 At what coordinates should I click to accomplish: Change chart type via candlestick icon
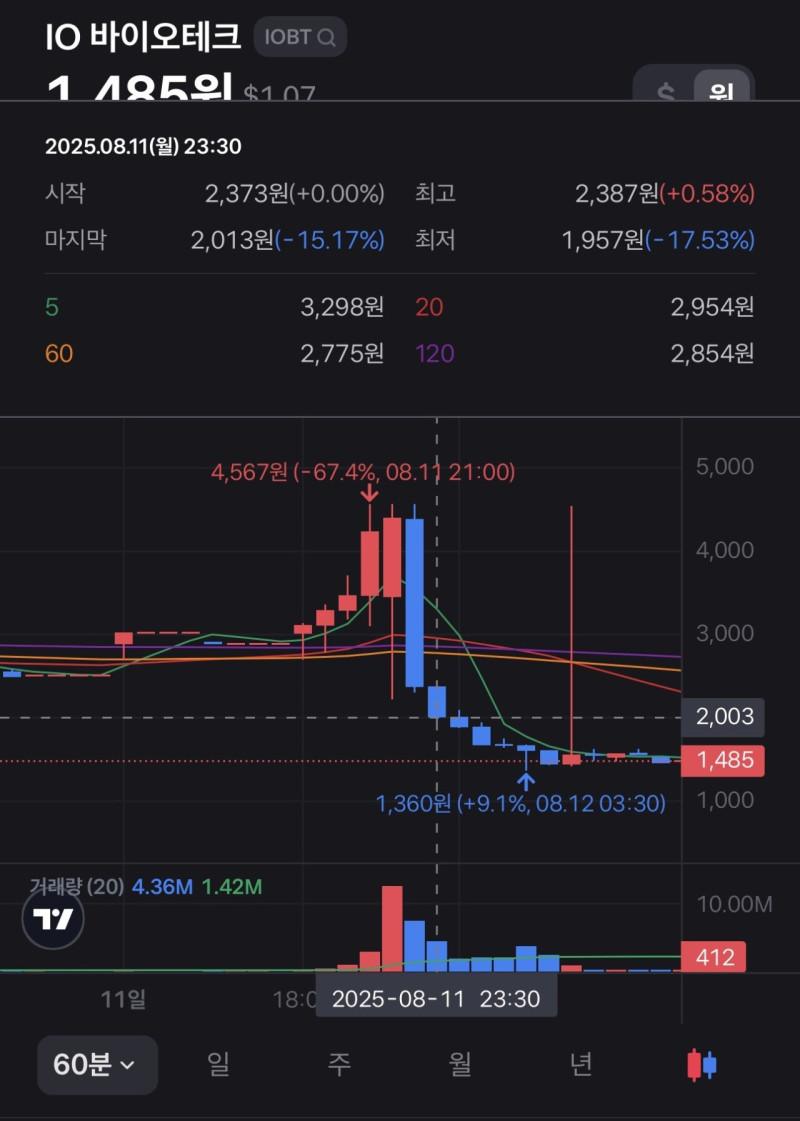pyautogui.click(x=702, y=1065)
